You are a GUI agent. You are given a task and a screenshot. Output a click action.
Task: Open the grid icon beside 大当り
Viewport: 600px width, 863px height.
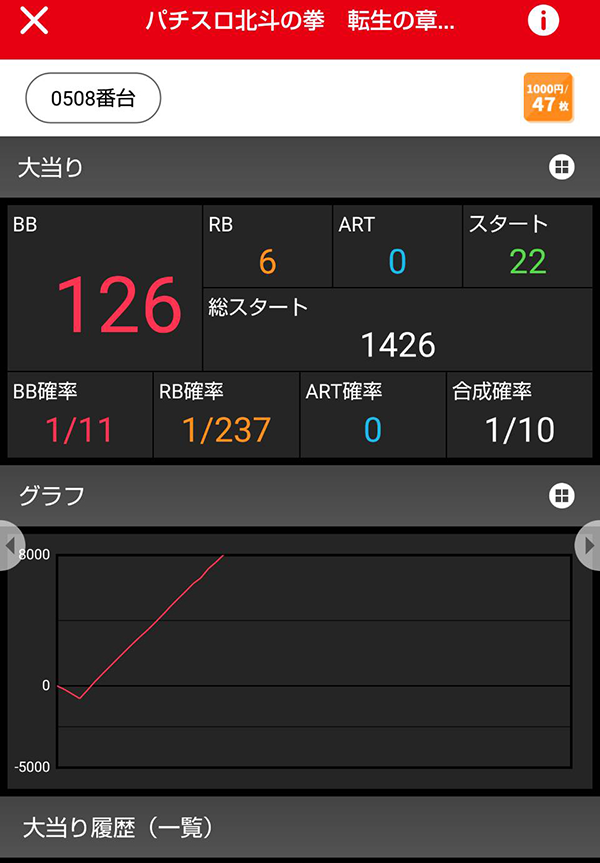click(562, 167)
